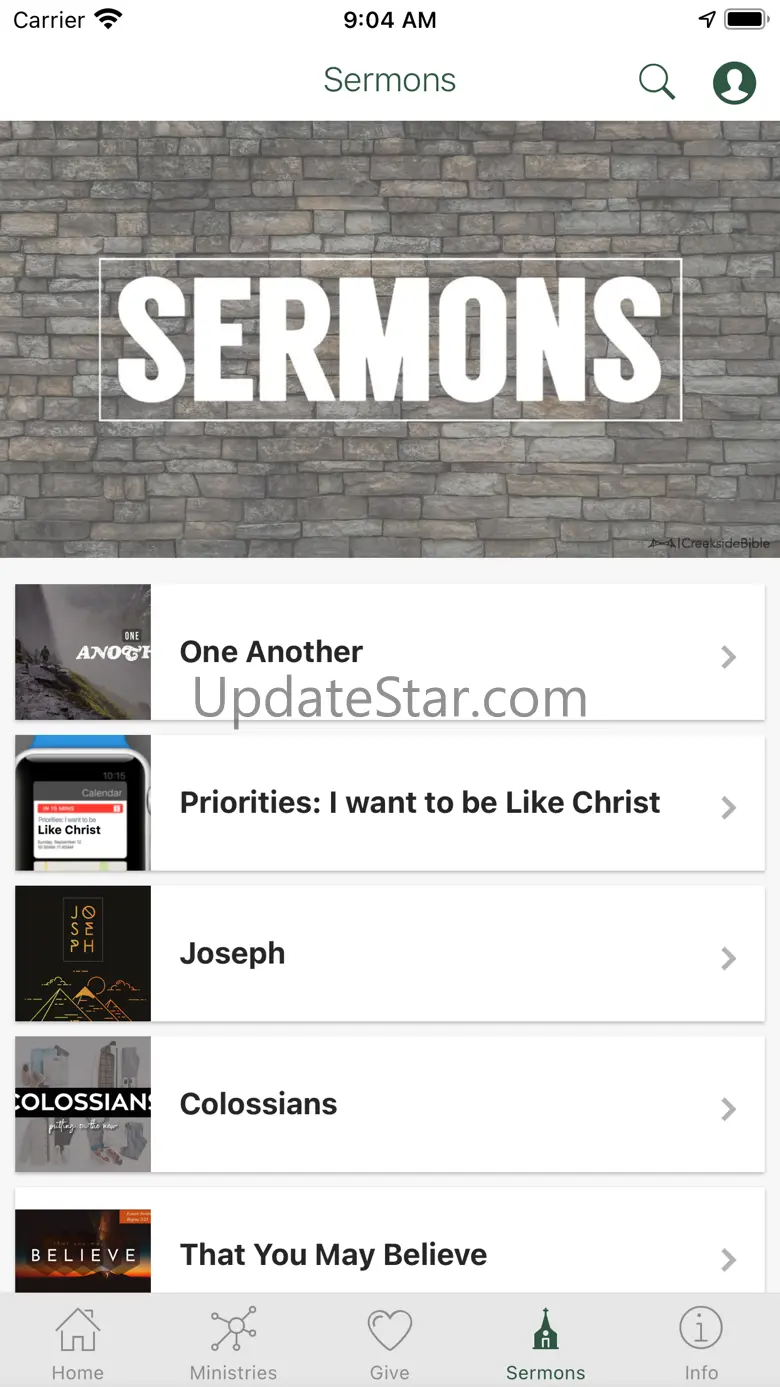This screenshot has height=1387, width=780.
Task: Go to the Give tab
Action: 390,1343
